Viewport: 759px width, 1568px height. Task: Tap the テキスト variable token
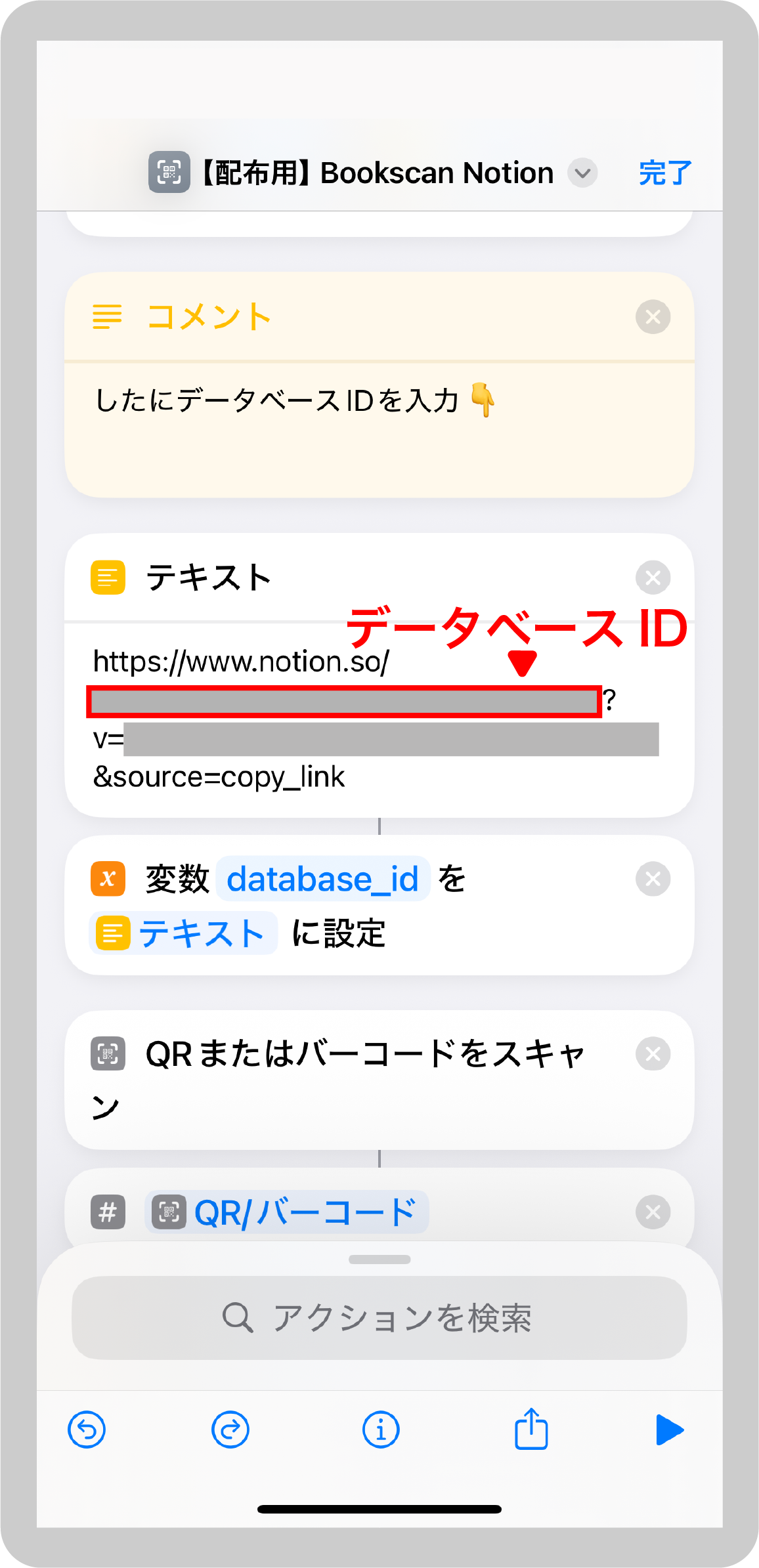[x=183, y=933]
